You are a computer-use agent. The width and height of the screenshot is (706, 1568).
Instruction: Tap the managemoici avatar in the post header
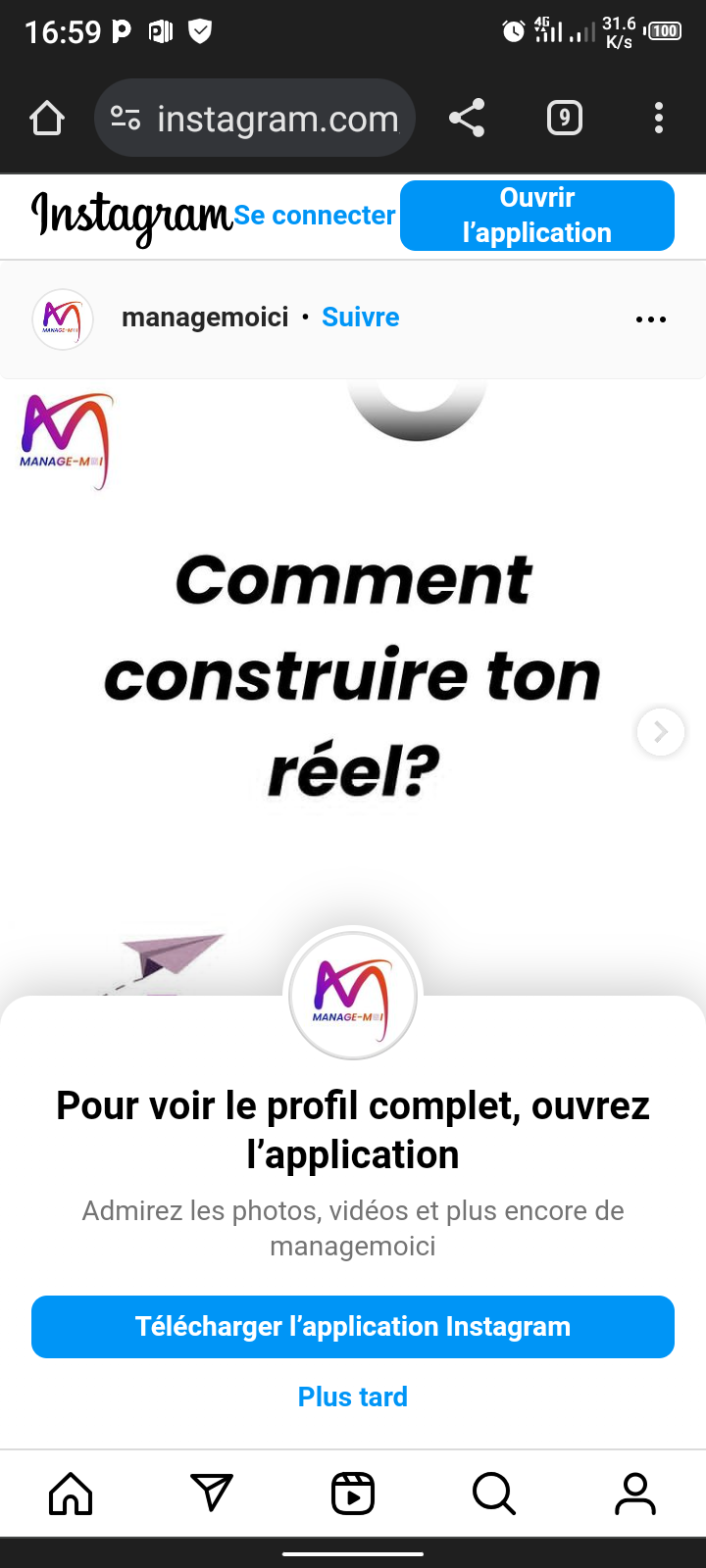point(63,318)
